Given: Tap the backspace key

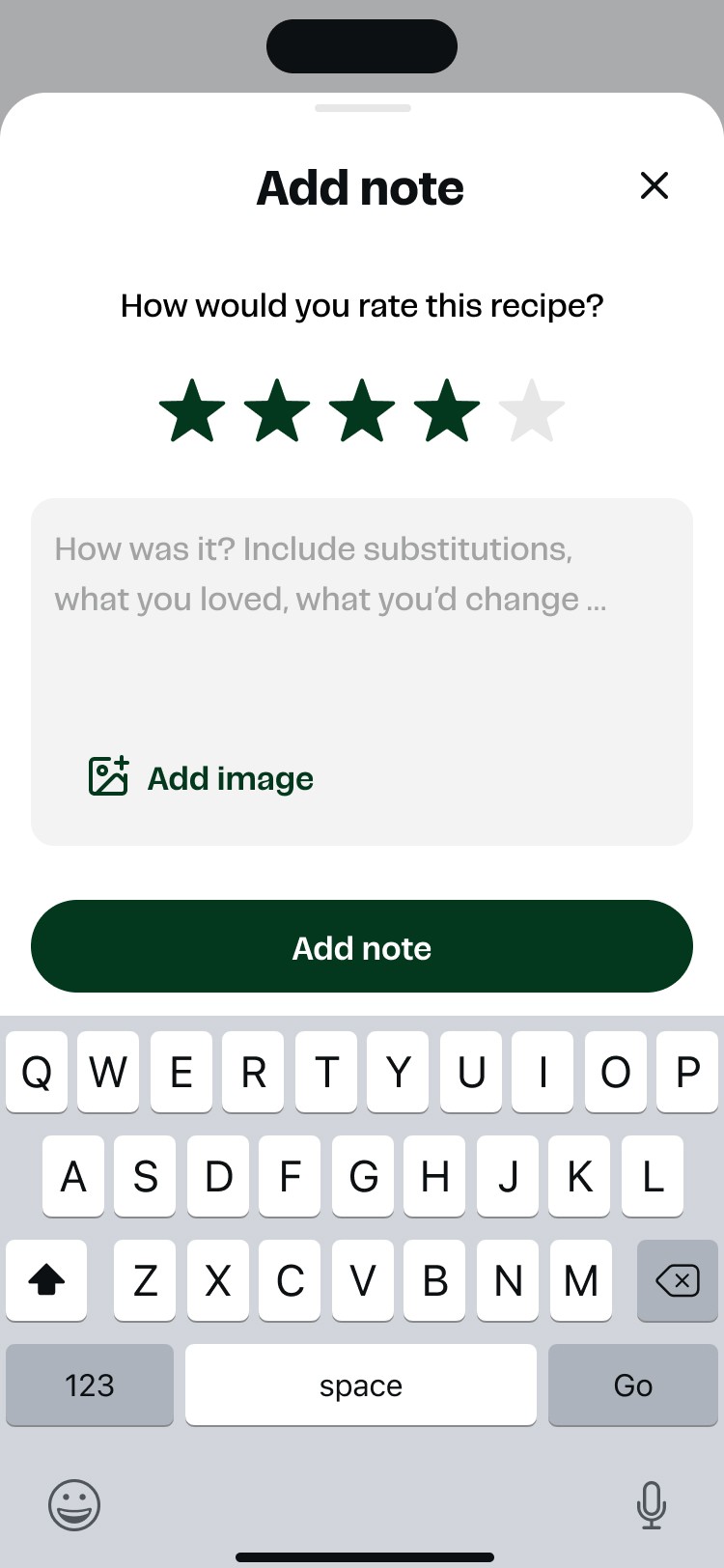Looking at the screenshot, I should 678,1280.
